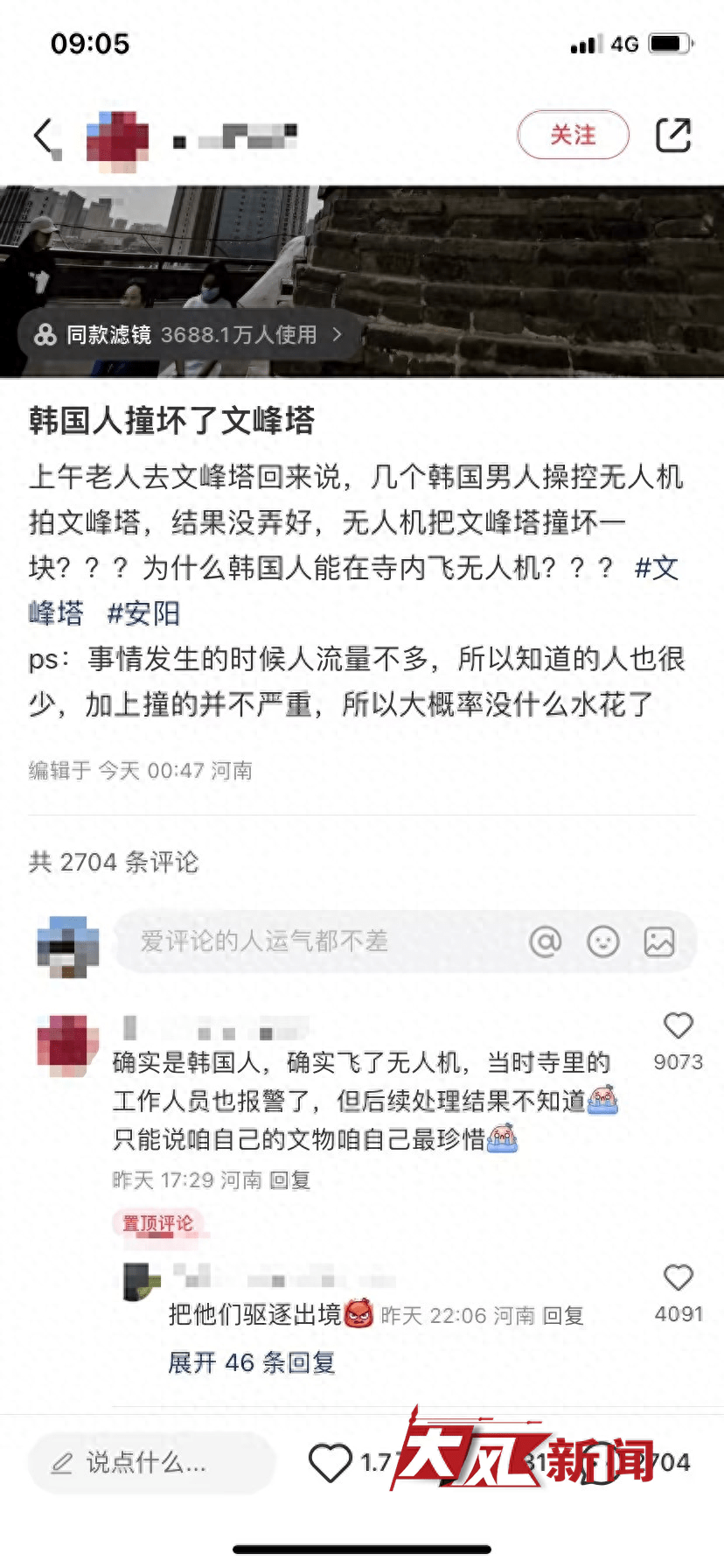Expand 展开 46 条回复
724x1568 pixels.
[x=252, y=1362]
